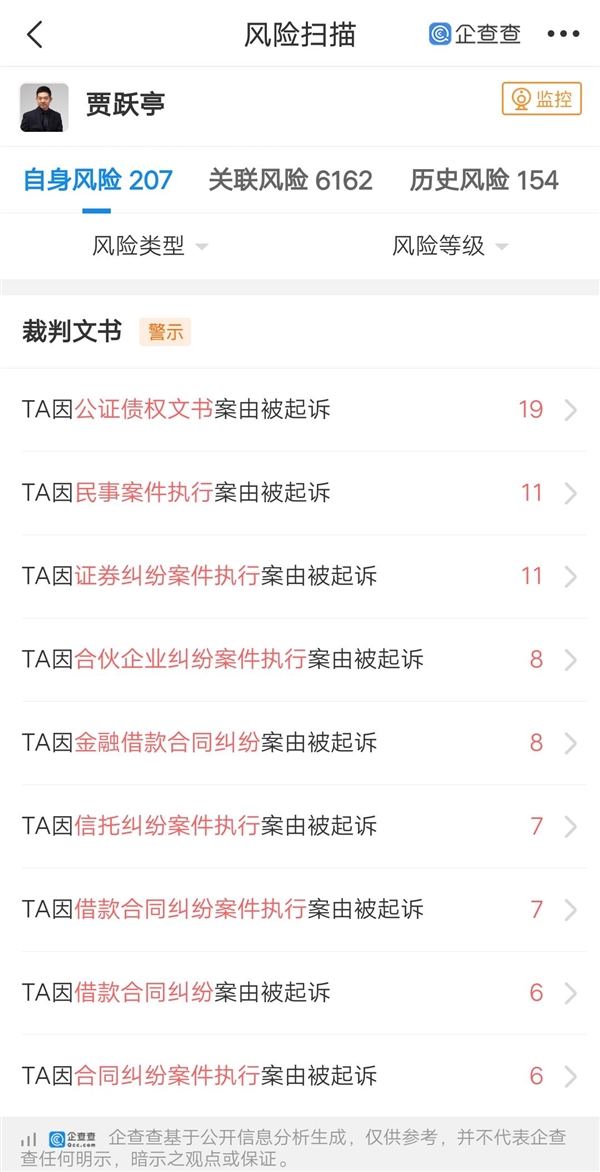Open 贾跃亭's profile photo
600x1172 pixels.
click(x=44, y=106)
